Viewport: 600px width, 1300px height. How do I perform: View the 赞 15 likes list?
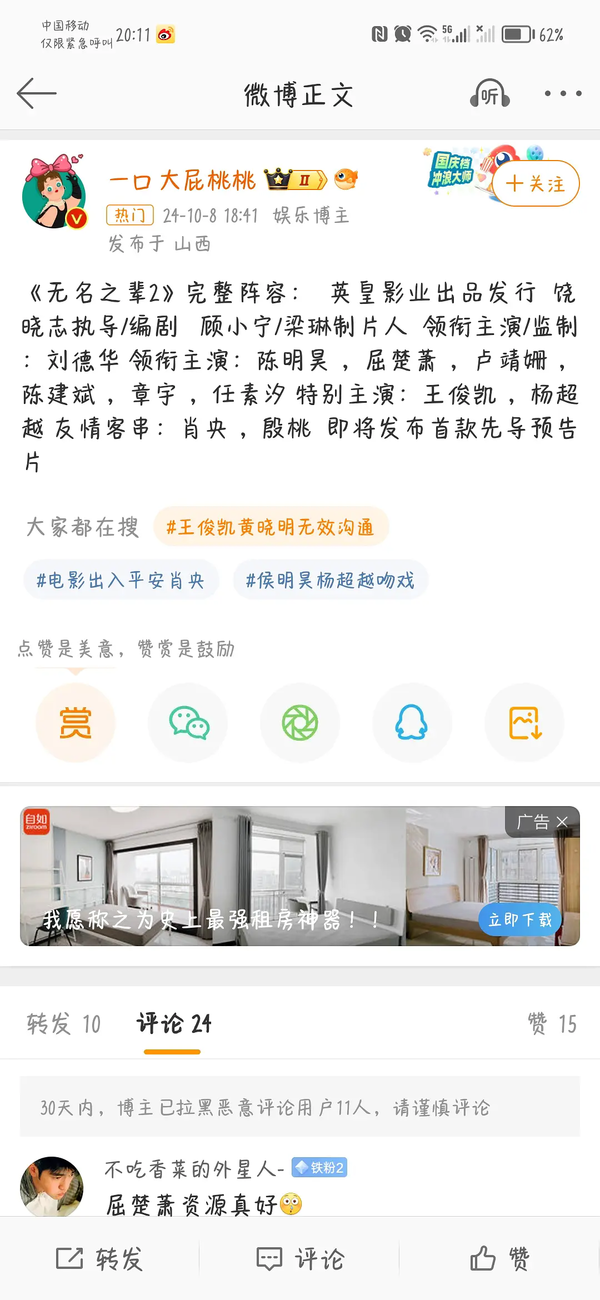click(x=552, y=1023)
